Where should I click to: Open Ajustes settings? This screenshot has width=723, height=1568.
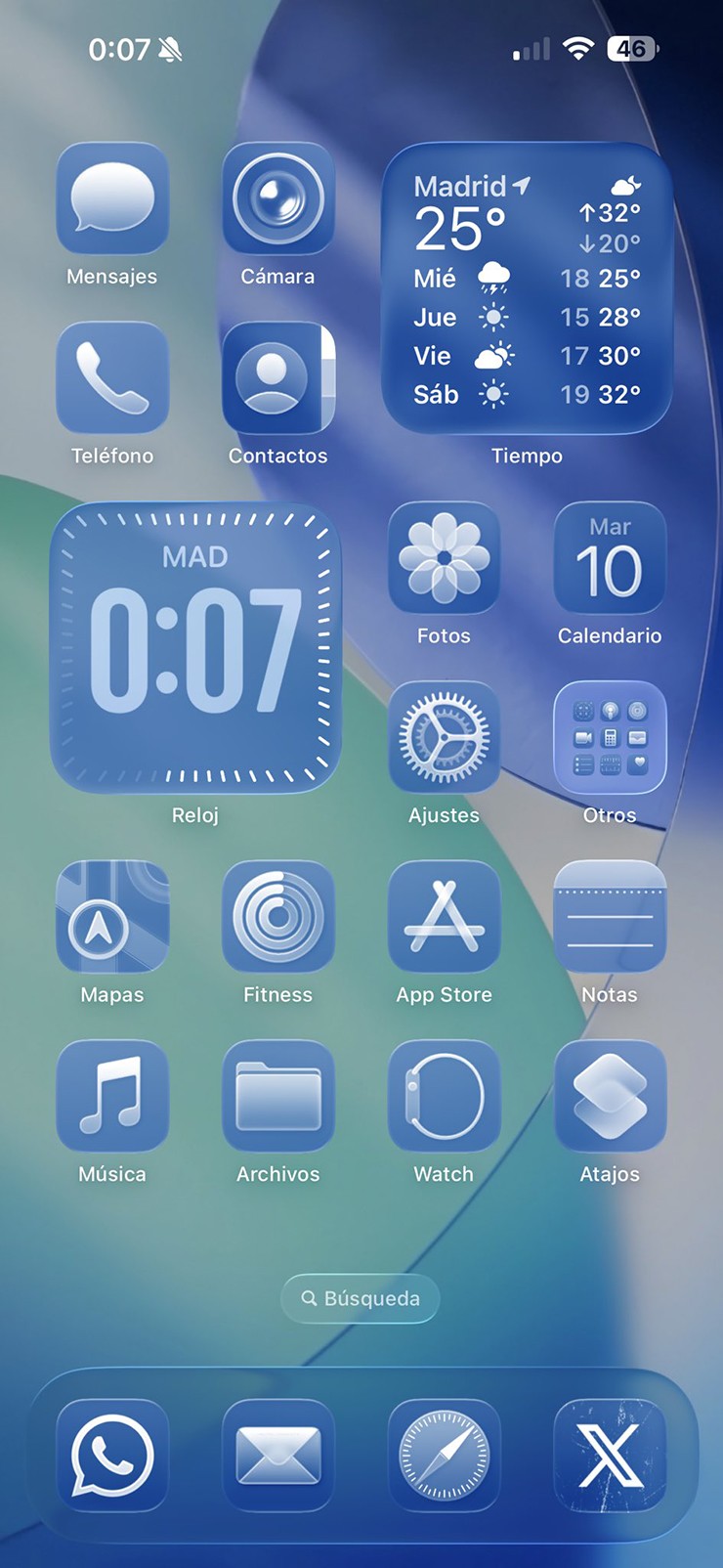[x=444, y=738]
